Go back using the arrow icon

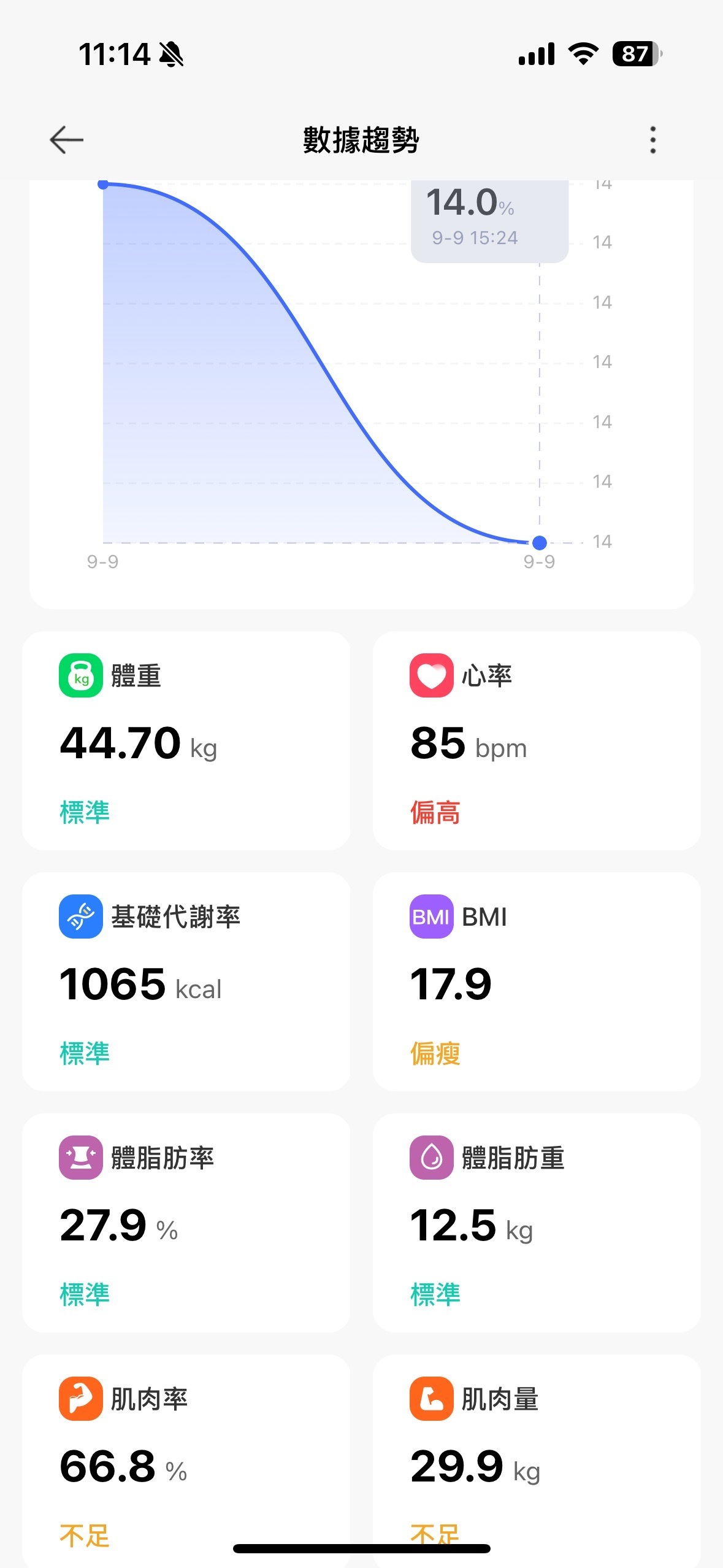pyautogui.click(x=66, y=140)
